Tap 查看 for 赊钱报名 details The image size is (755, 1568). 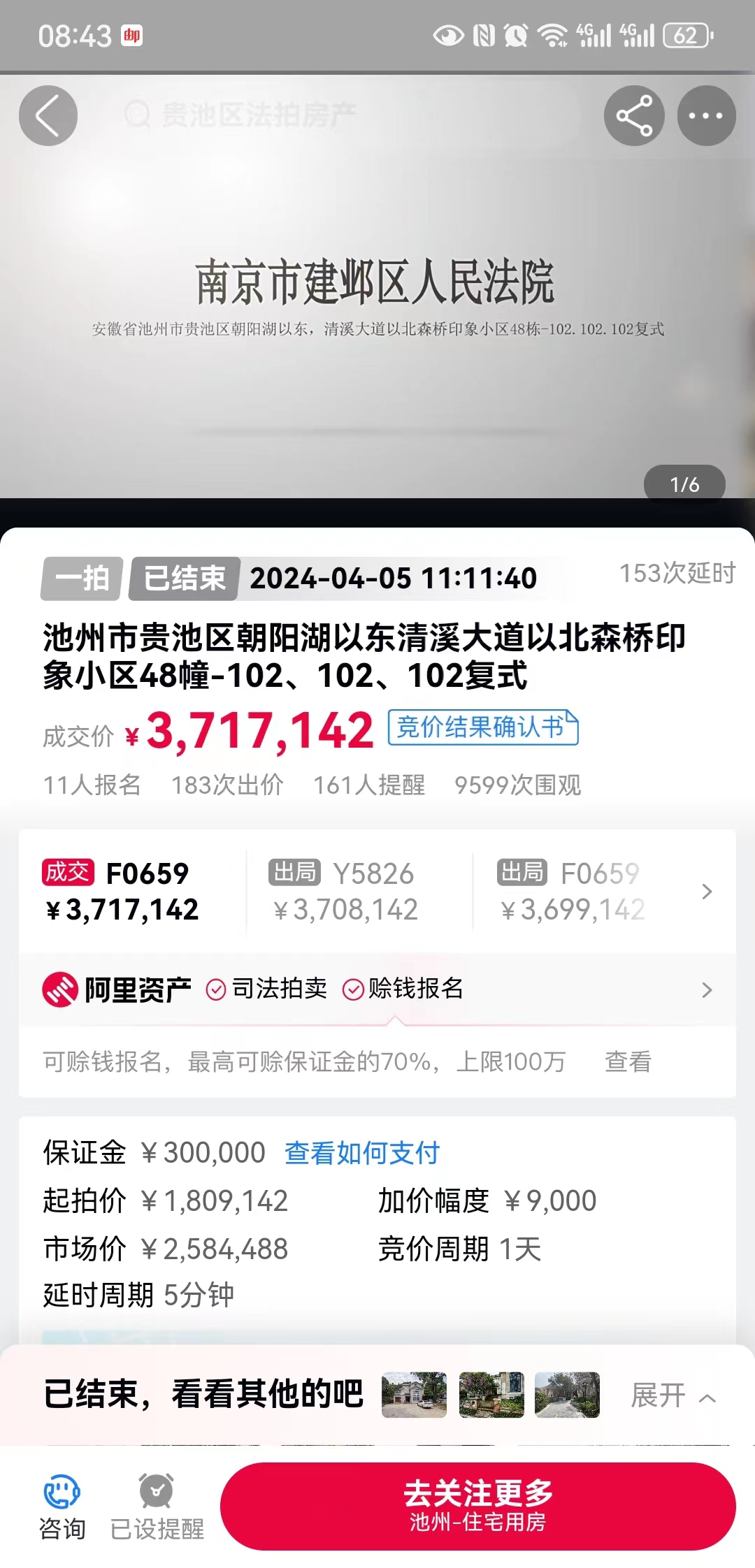point(627,1062)
